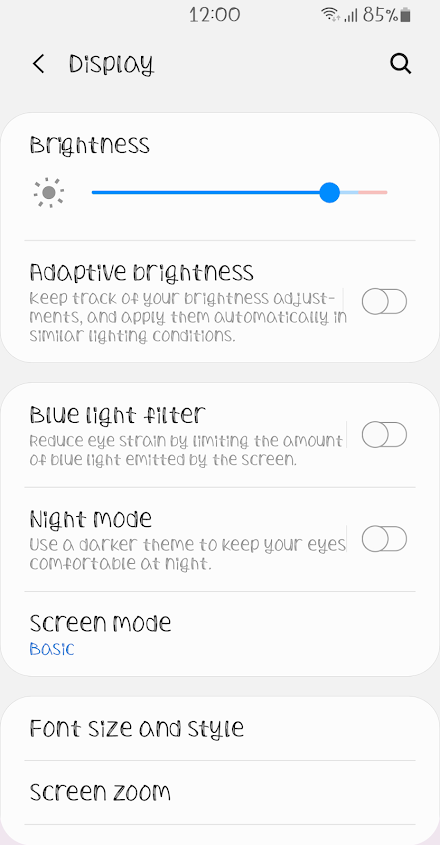The height and width of the screenshot is (845, 440).
Task: Tap the brightness slider handle
Action: (329, 192)
